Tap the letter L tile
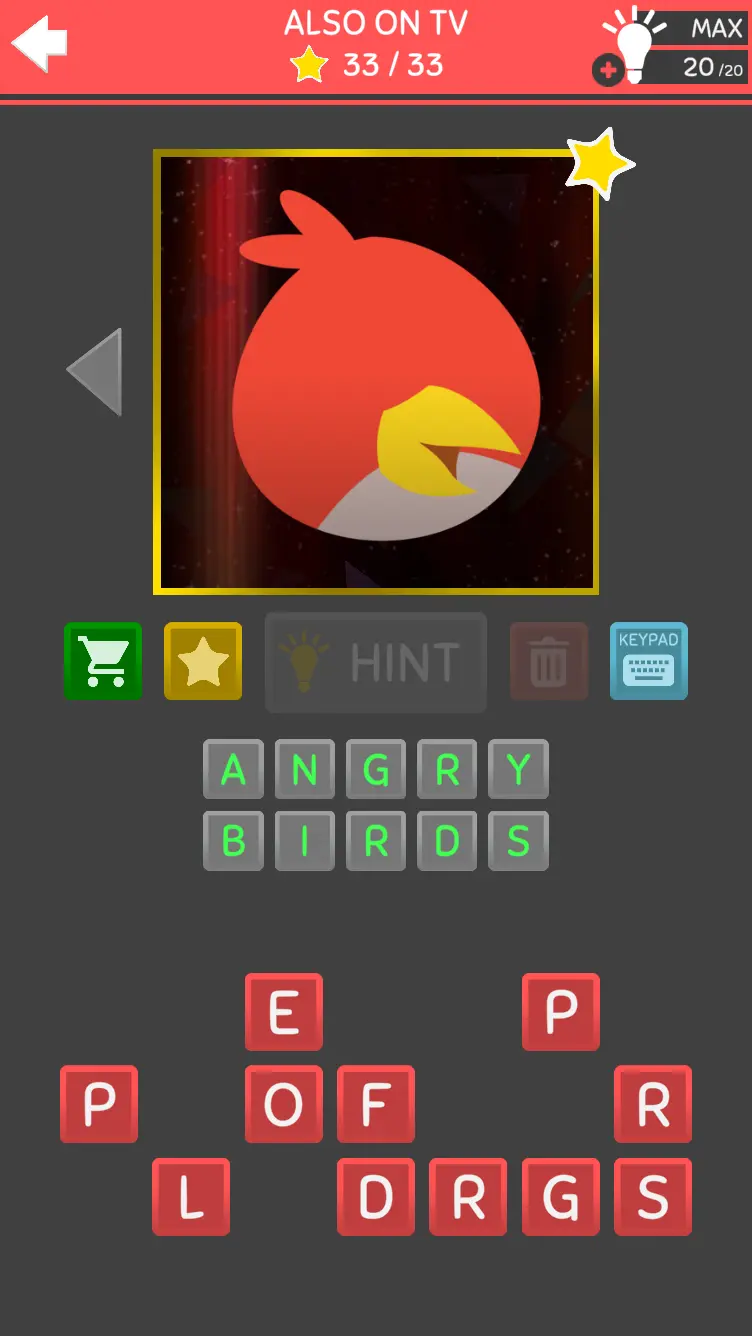This screenshot has width=752, height=1336. pyautogui.click(x=191, y=1197)
